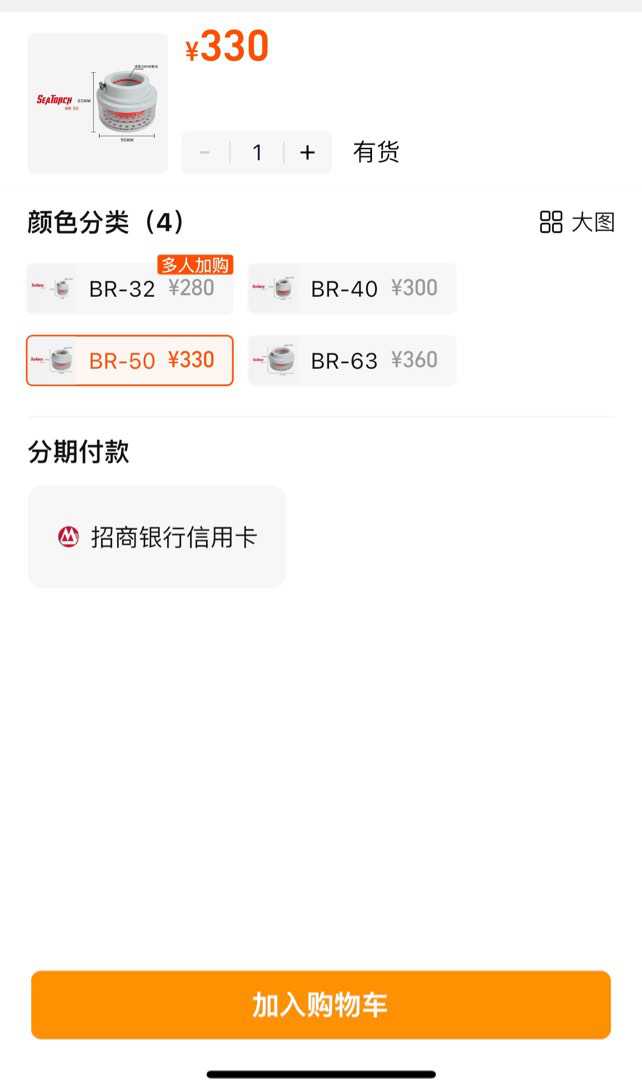Image resolution: width=642 pixels, height=1091 pixels.
Task: Switch to 大图 large image view
Action: (x=577, y=222)
